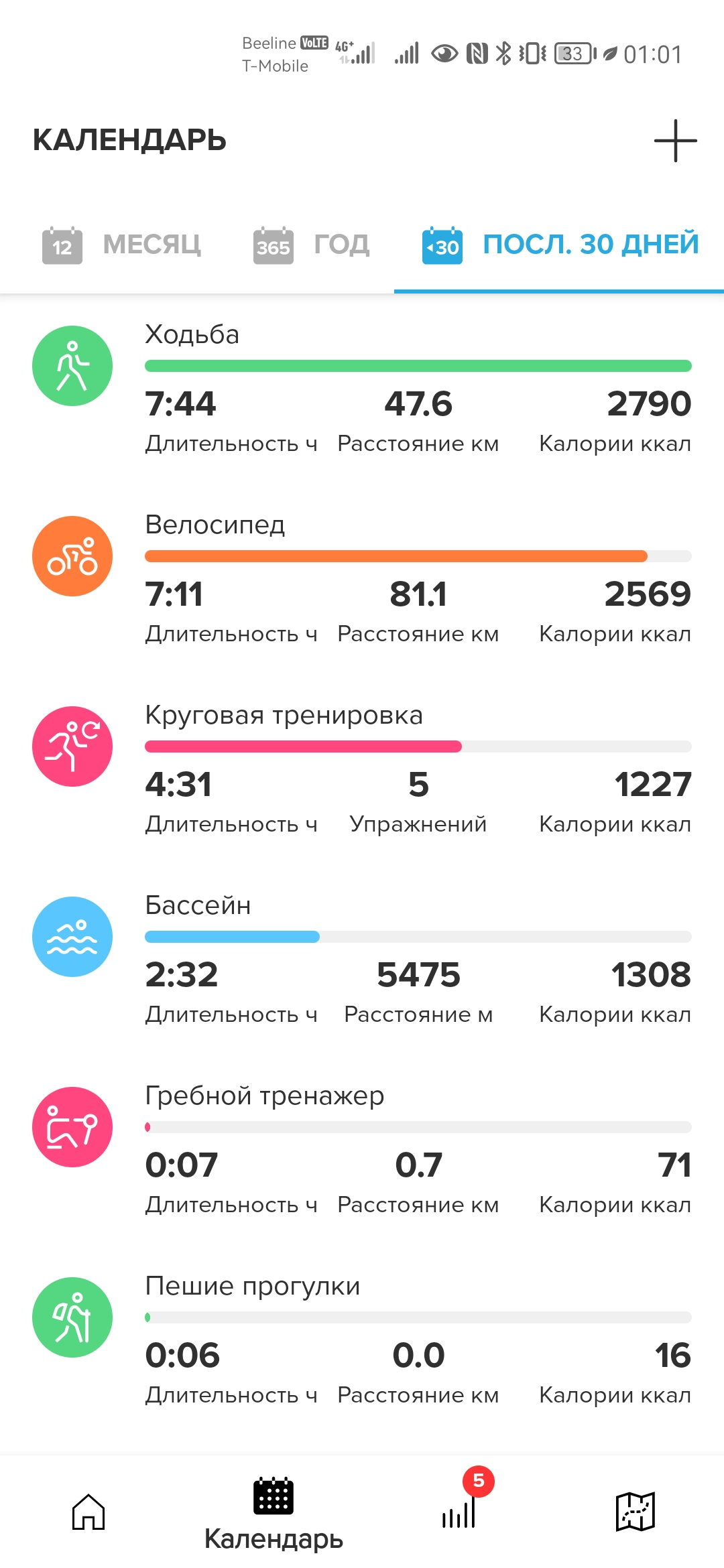Open the Ходьба activity summary
The image size is (724, 1568).
coord(362,389)
